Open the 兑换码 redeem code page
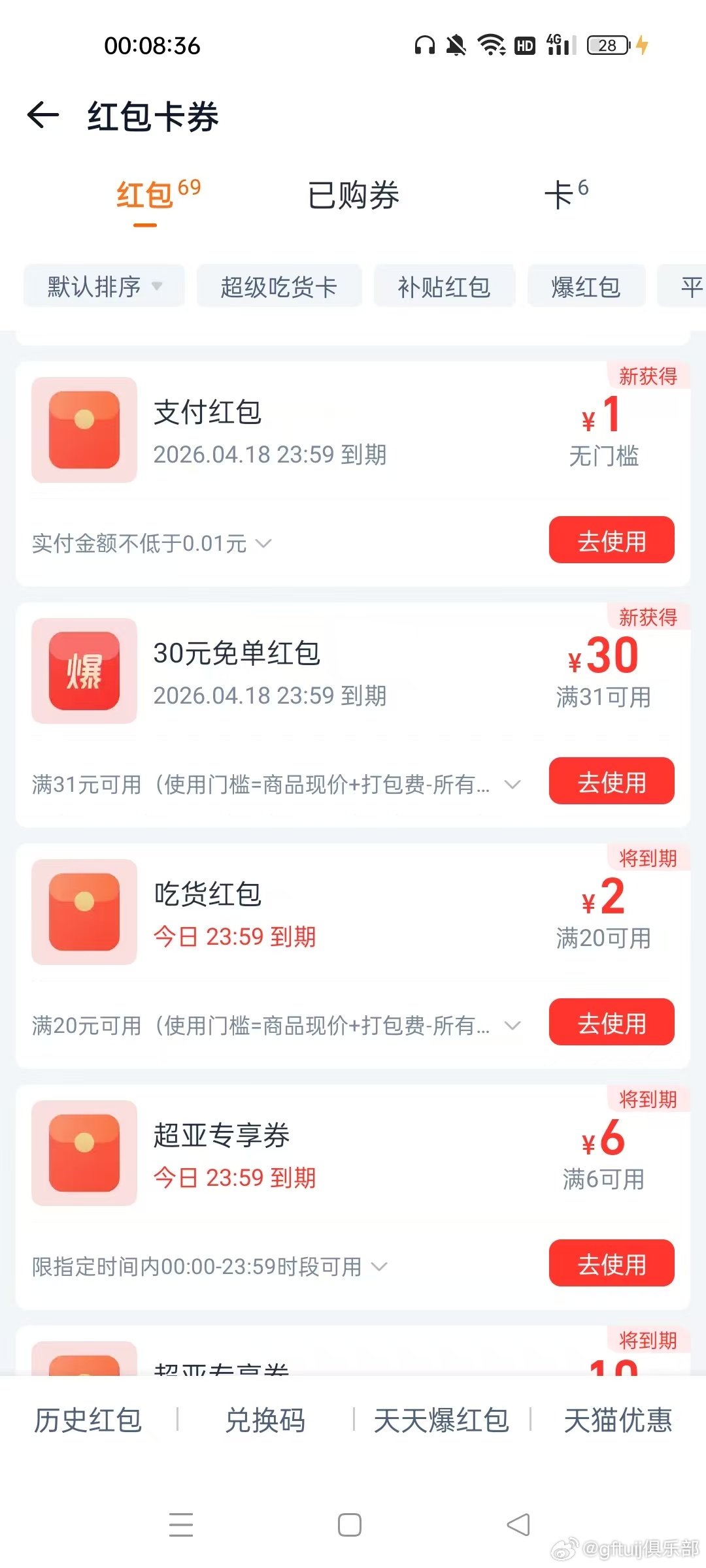 [265, 1420]
